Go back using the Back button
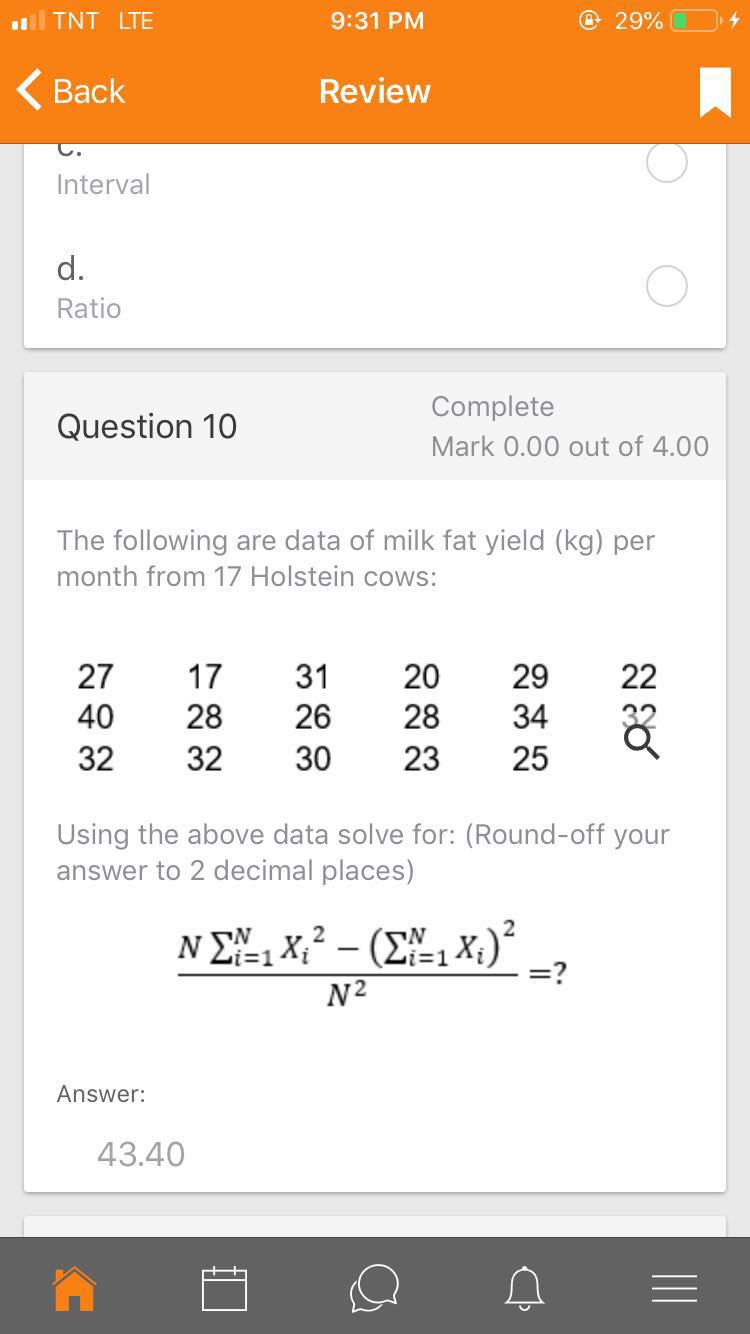Screen dimensions: 750x1334 pos(70,91)
